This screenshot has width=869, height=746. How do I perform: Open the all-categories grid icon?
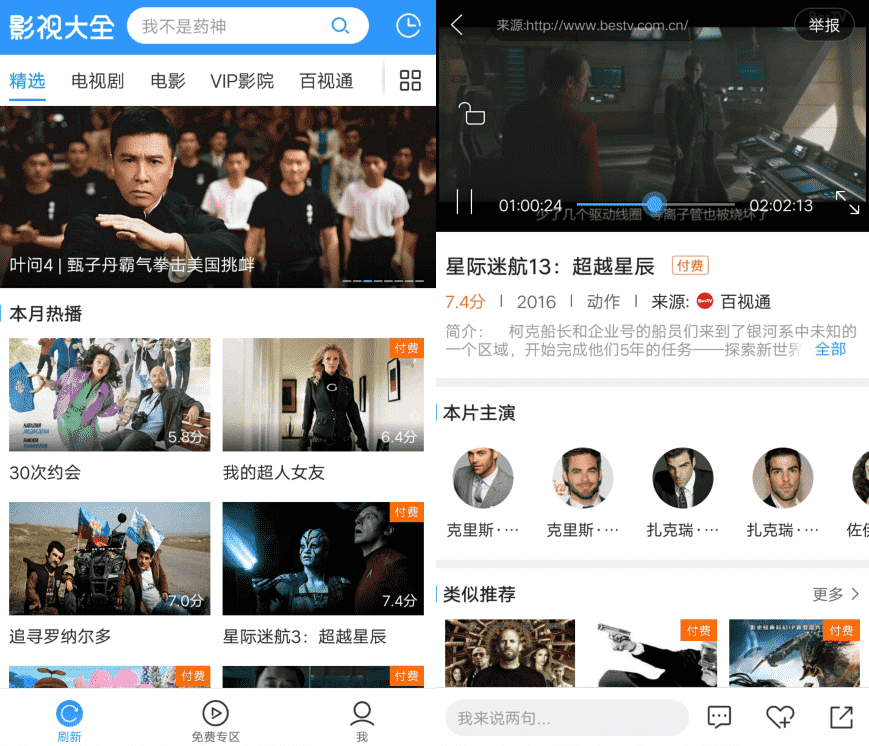tap(410, 81)
